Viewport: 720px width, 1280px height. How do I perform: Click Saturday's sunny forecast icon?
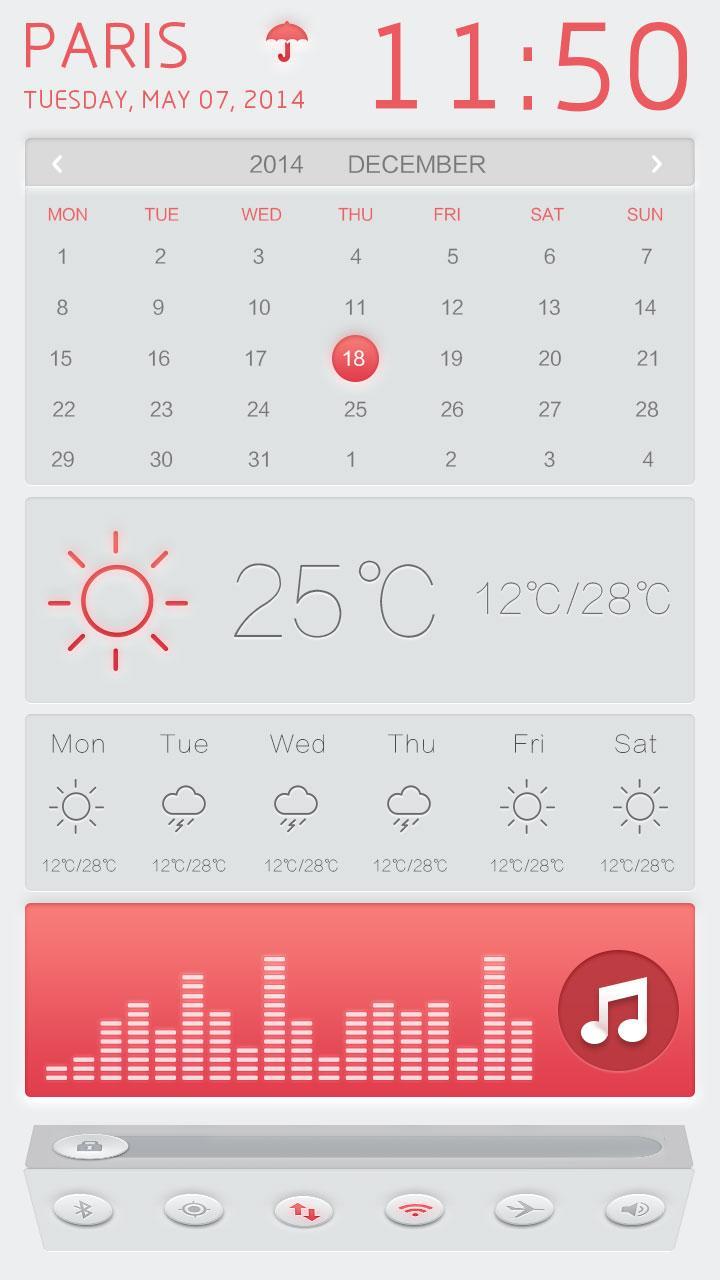[636, 808]
